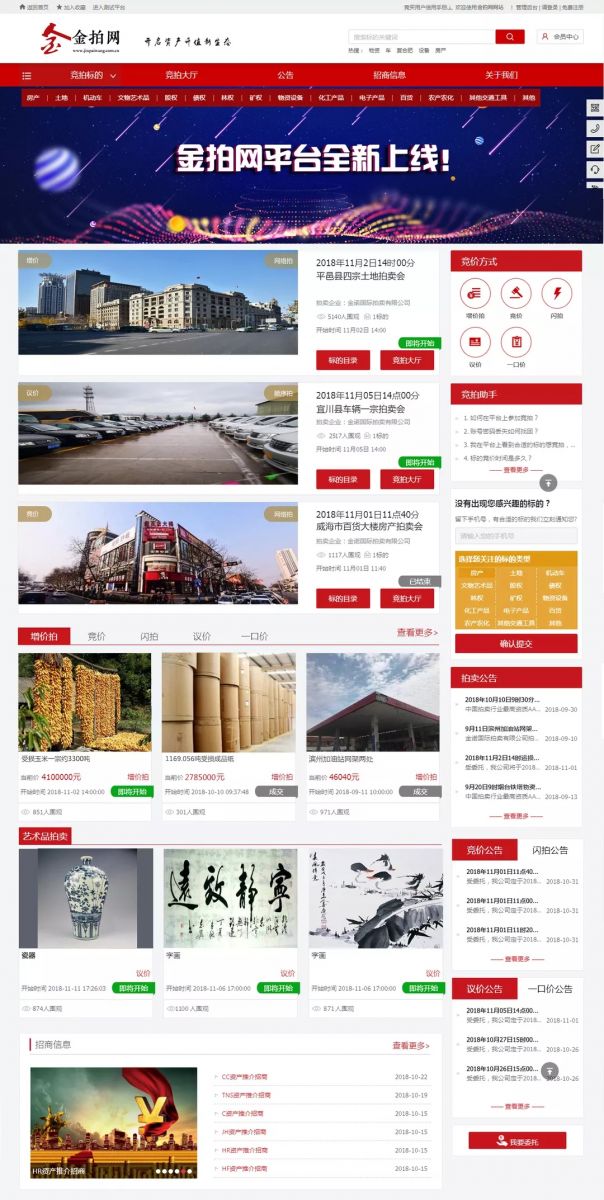Open the CC资产推介招商 link
The width and height of the screenshot is (604, 1200).
[x=245, y=1077]
